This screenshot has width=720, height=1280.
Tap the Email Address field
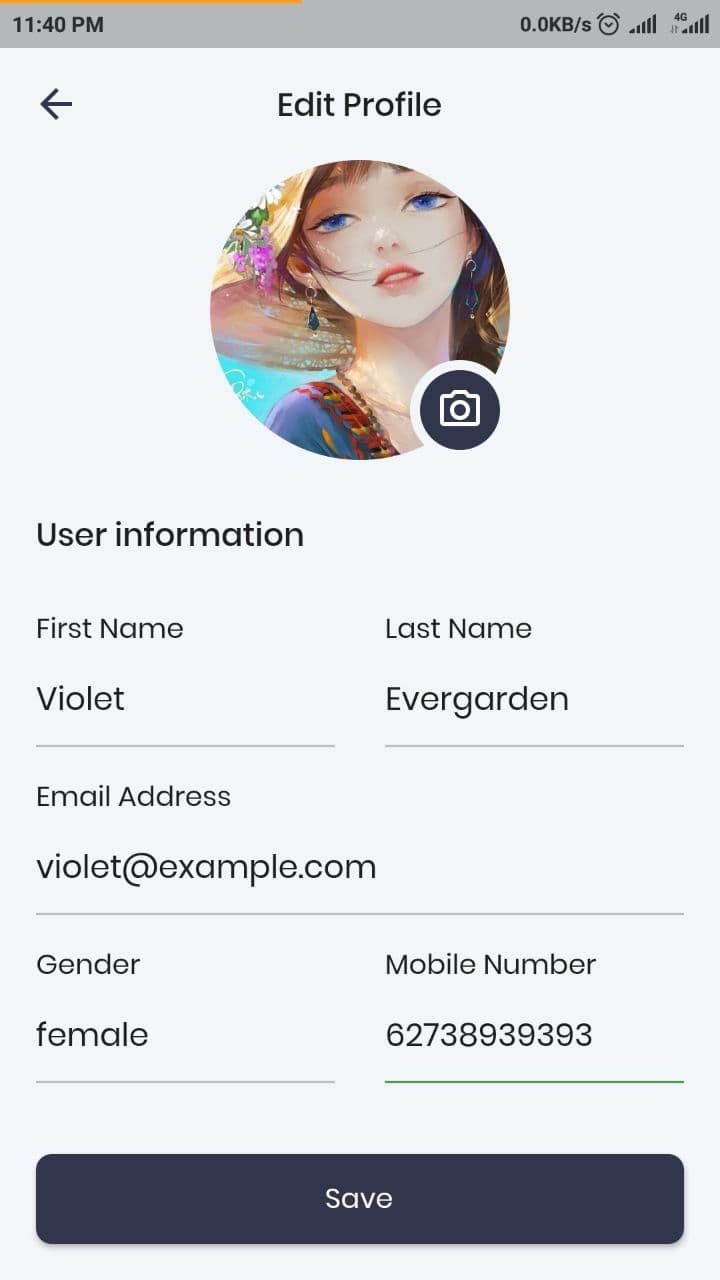[360, 867]
